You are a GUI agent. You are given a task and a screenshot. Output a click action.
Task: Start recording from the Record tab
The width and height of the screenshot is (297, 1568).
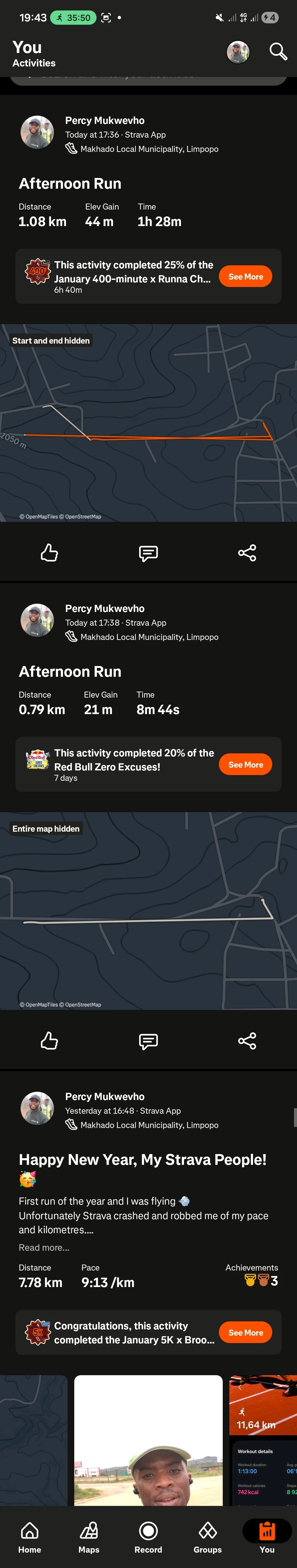coord(148,1537)
